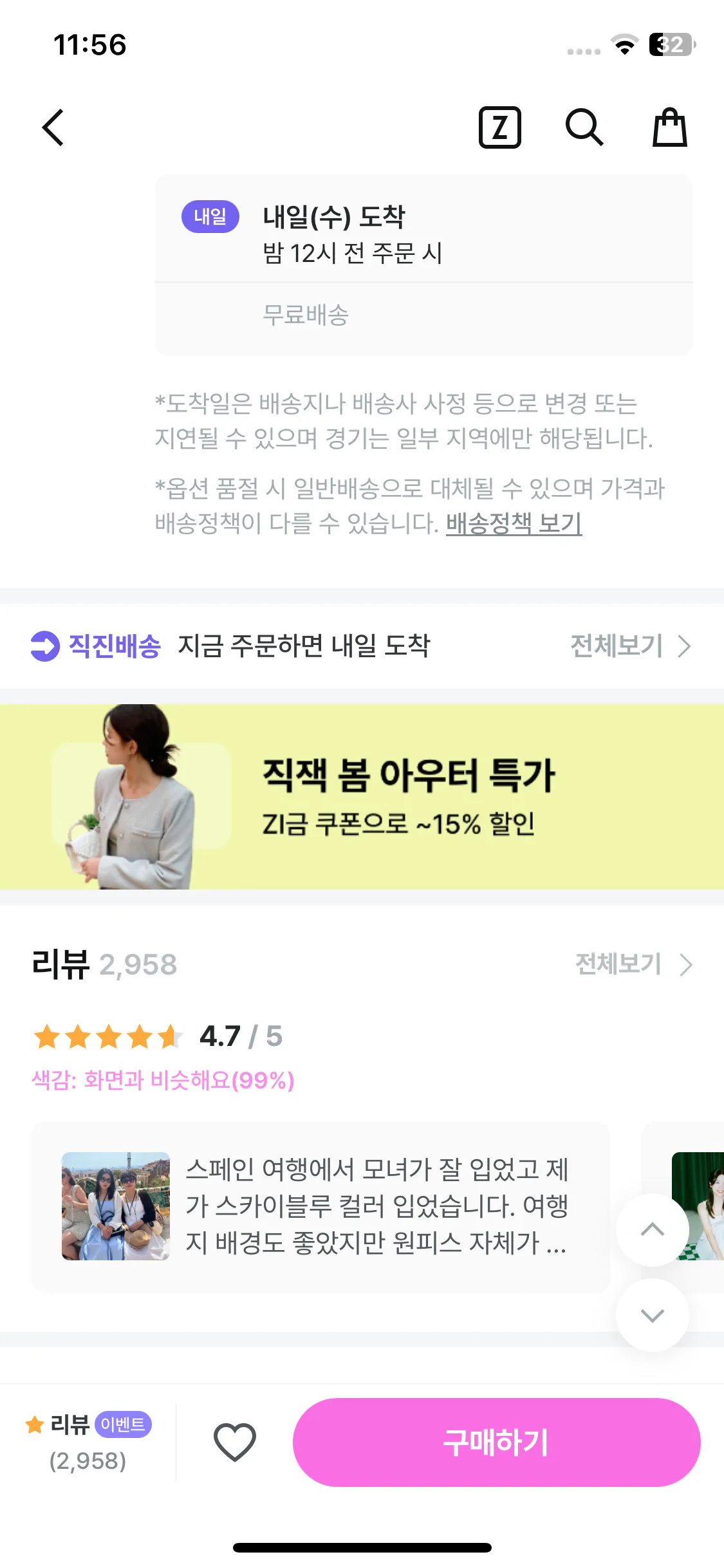Open the 배송정책 보기 link
724x1568 pixels.
(x=514, y=523)
